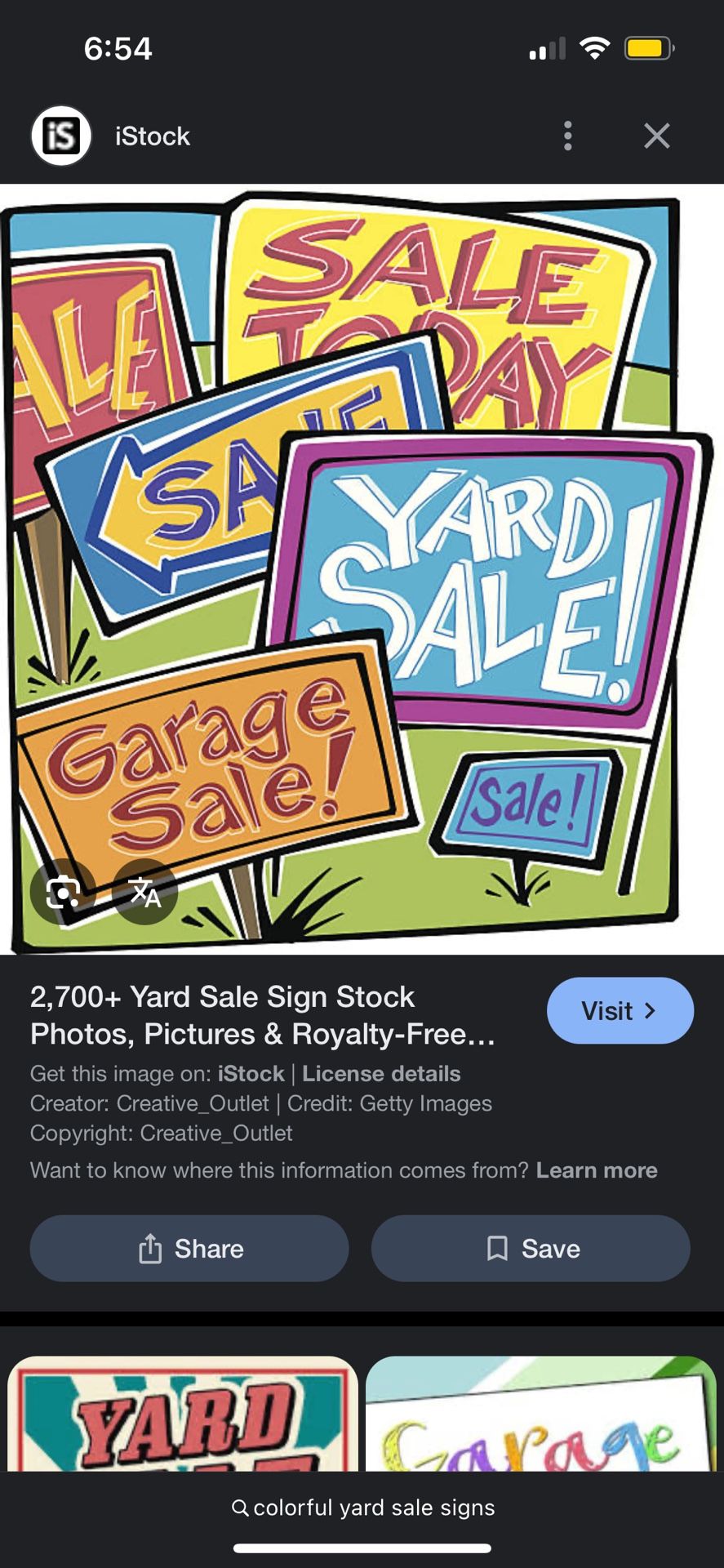Translate text in the image

[x=145, y=892]
